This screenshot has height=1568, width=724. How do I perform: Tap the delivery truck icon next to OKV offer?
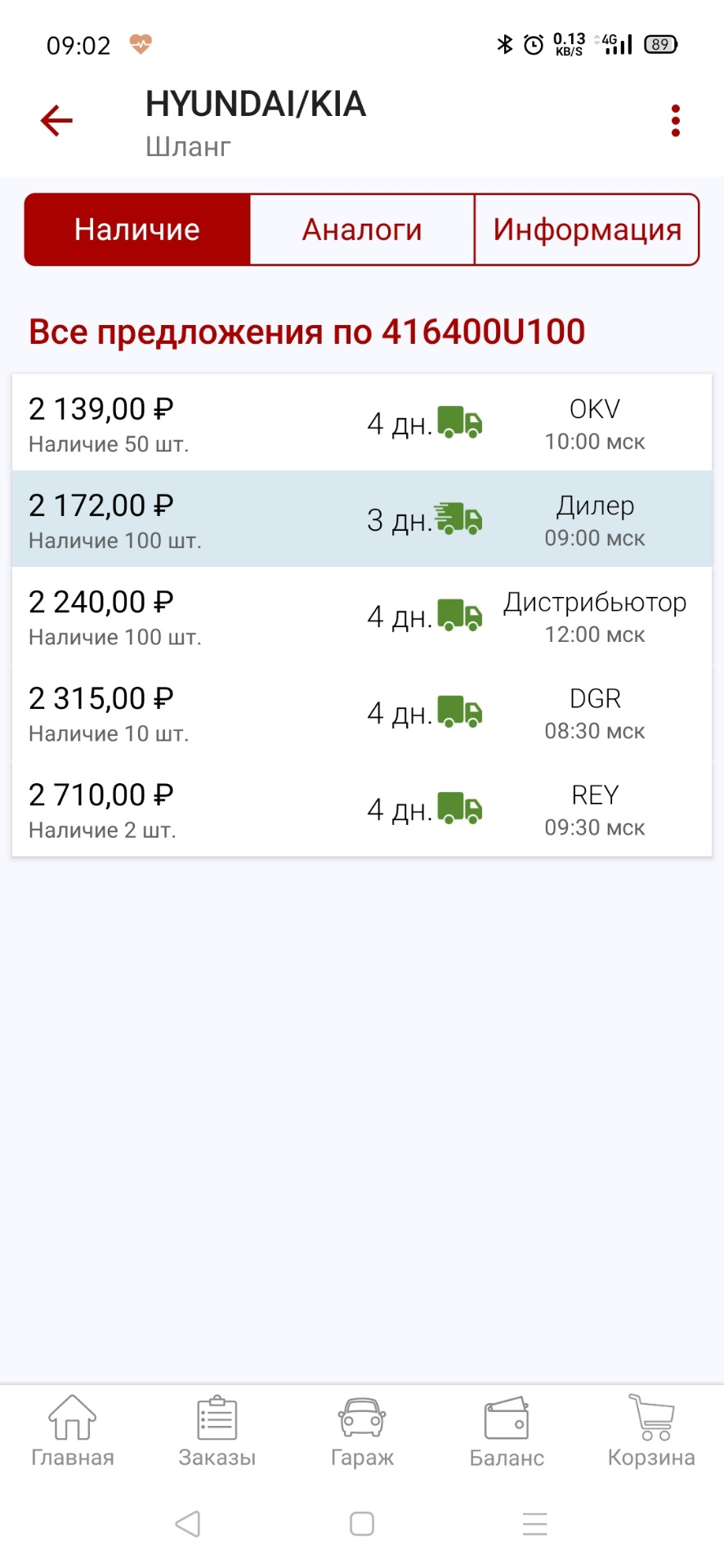click(459, 422)
